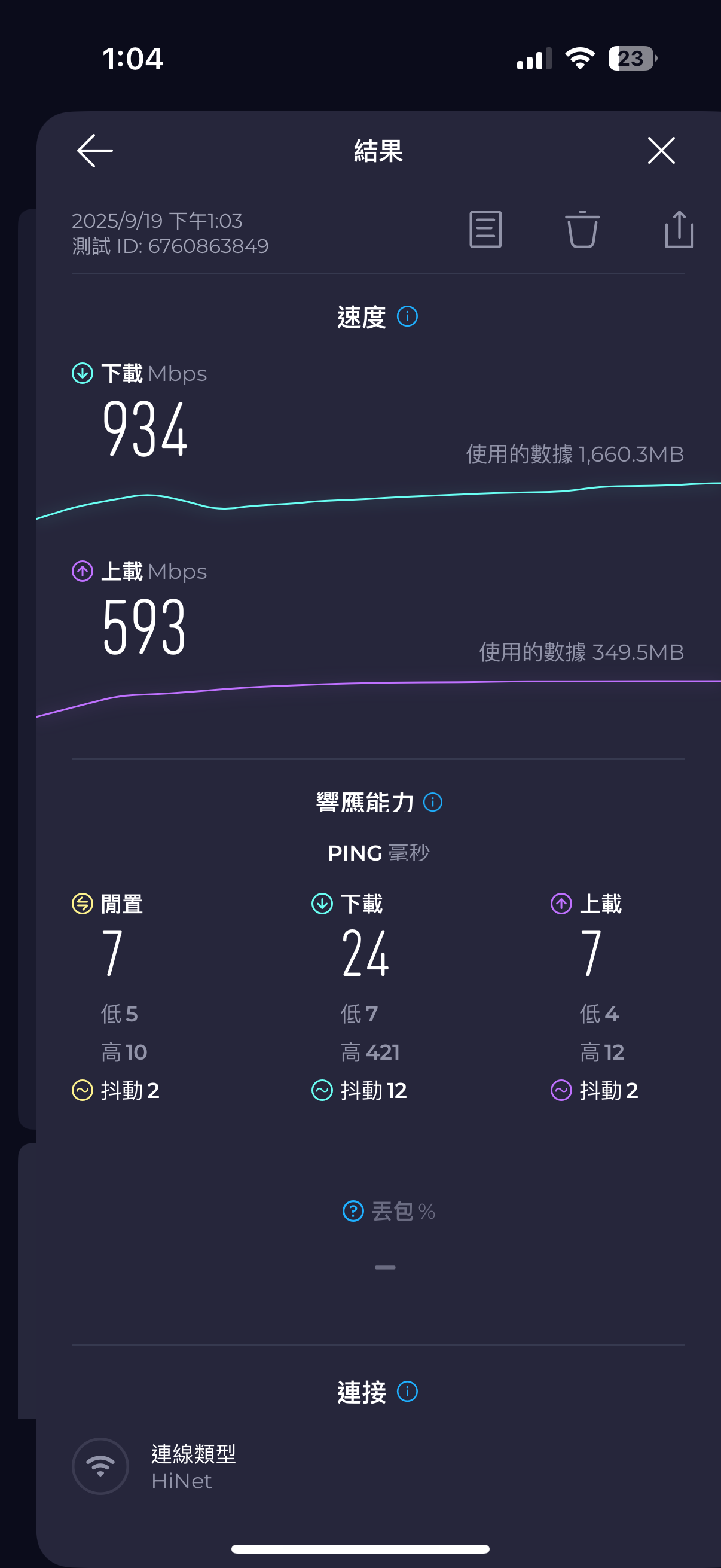Share this speed test result

679,230
